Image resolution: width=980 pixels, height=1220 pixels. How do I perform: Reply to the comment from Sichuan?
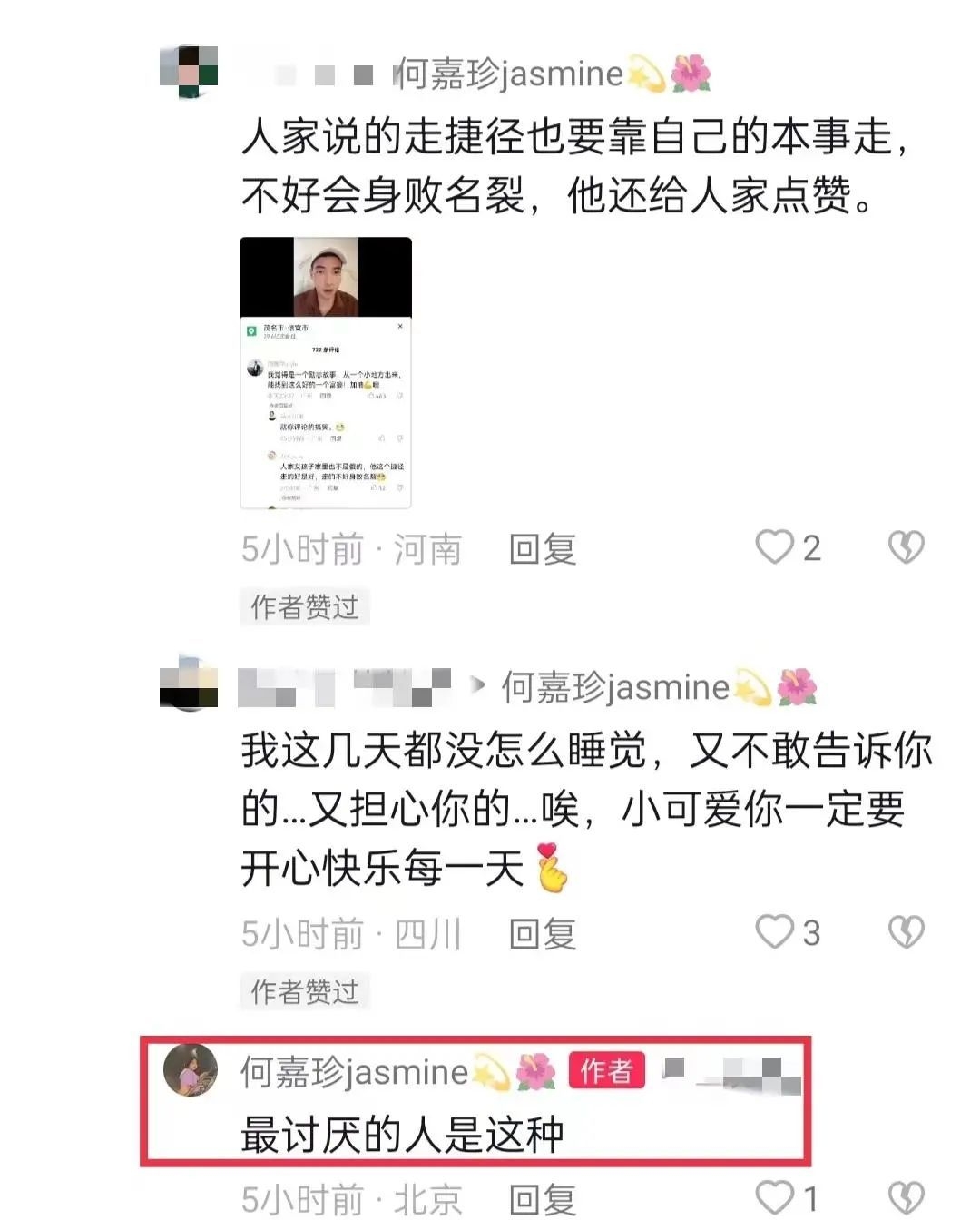tap(543, 933)
